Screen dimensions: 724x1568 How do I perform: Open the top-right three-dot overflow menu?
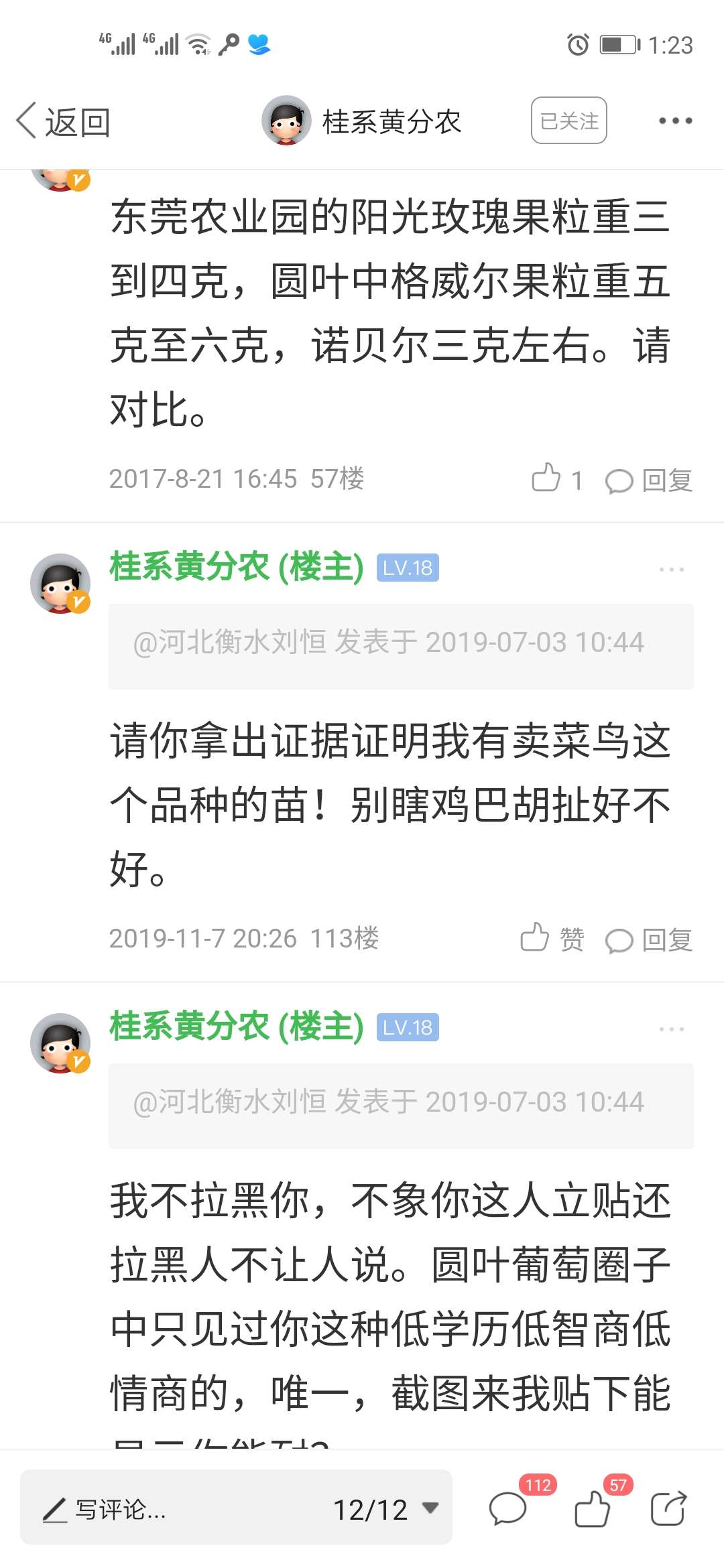[674, 121]
